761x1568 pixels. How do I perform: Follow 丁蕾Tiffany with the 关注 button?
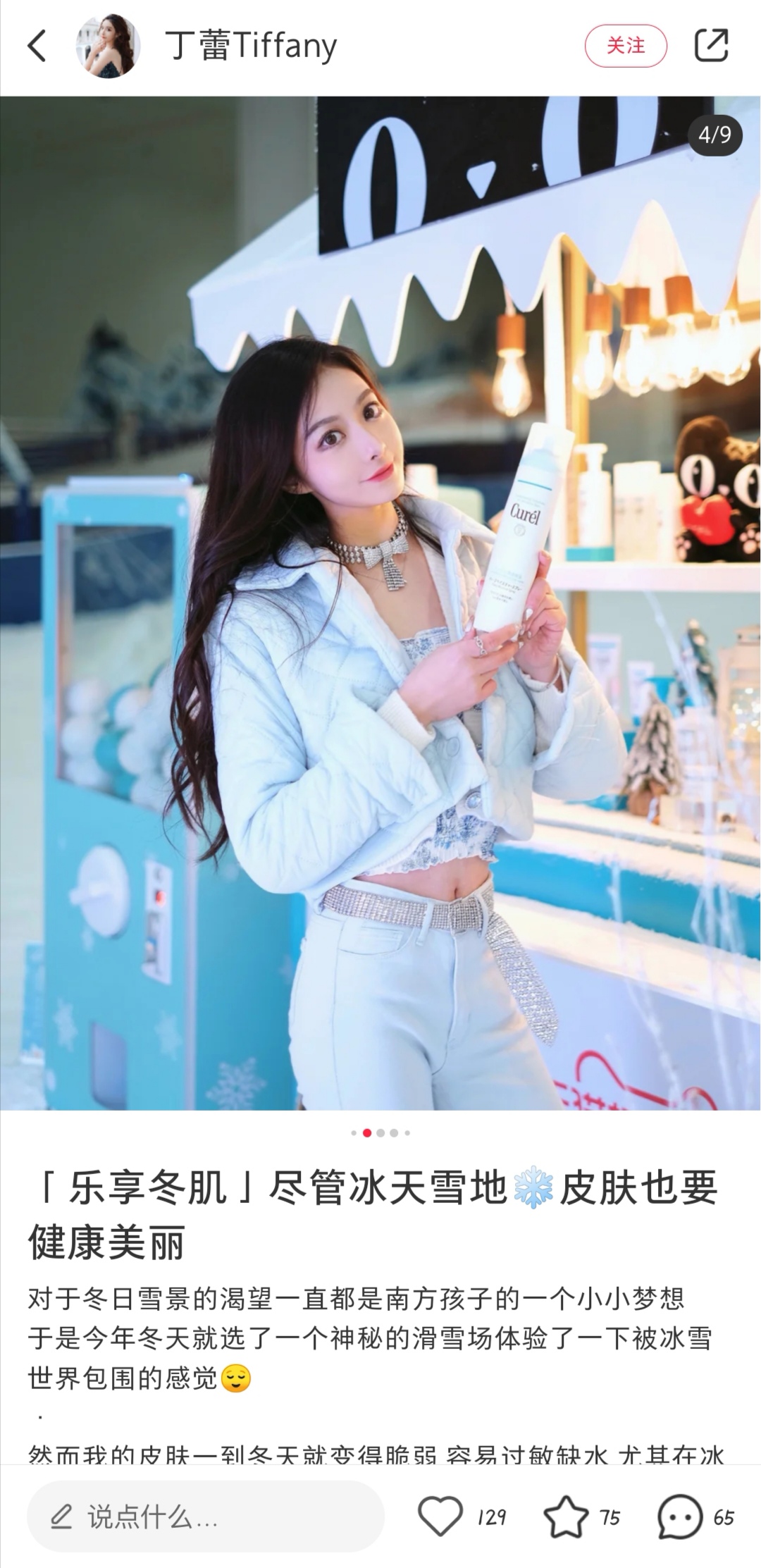pyautogui.click(x=625, y=46)
